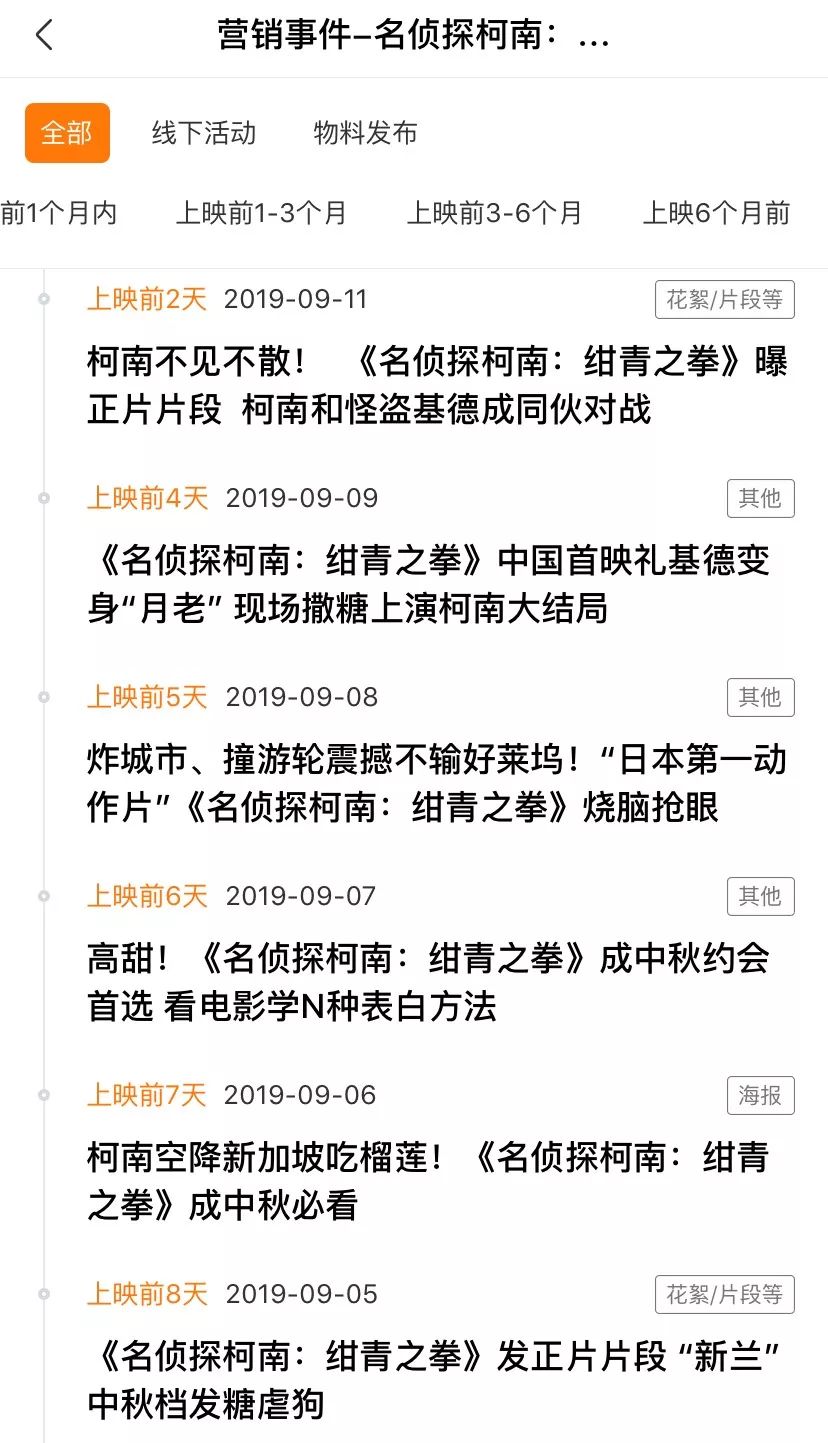This screenshot has height=1443, width=828.
Task: Select the 全部 tab
Action: (67, 133)
